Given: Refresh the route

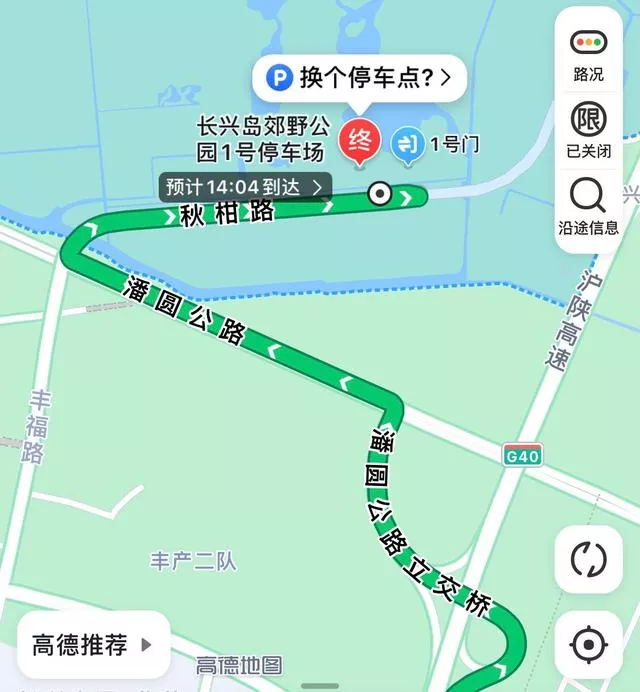Looking at the screenshot, I should click(x=588, y=559).
